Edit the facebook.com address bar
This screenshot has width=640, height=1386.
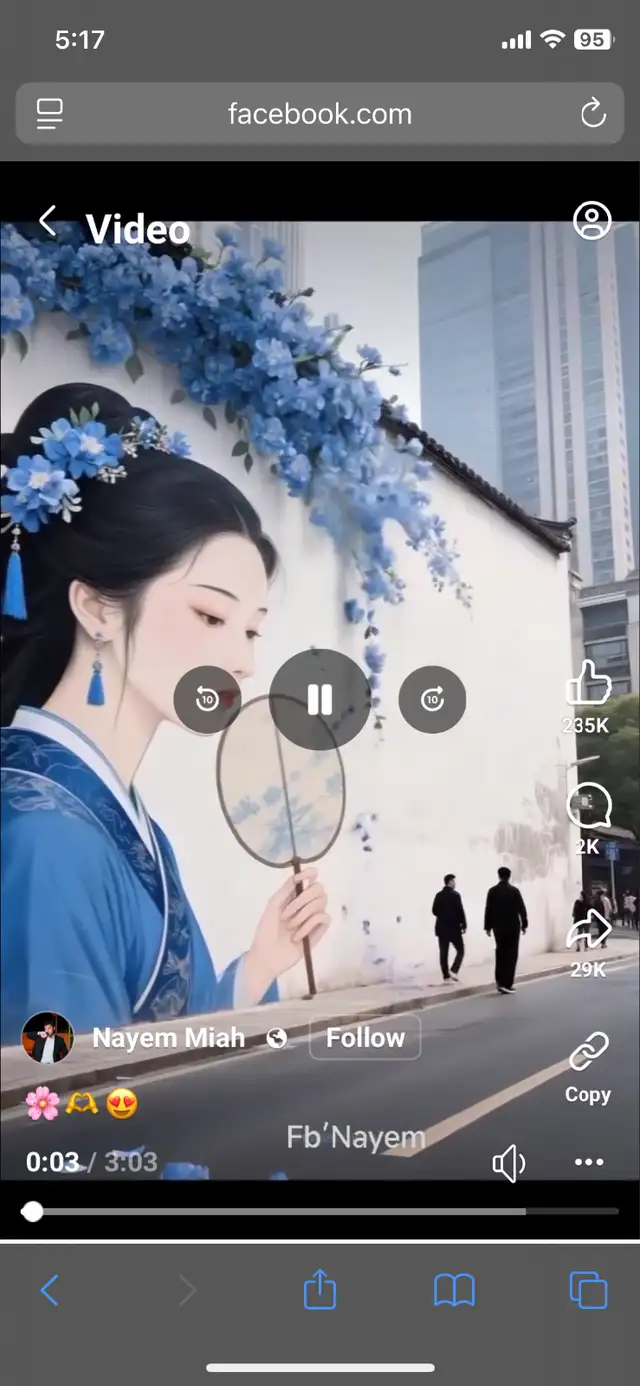click(x=320, y=113)
